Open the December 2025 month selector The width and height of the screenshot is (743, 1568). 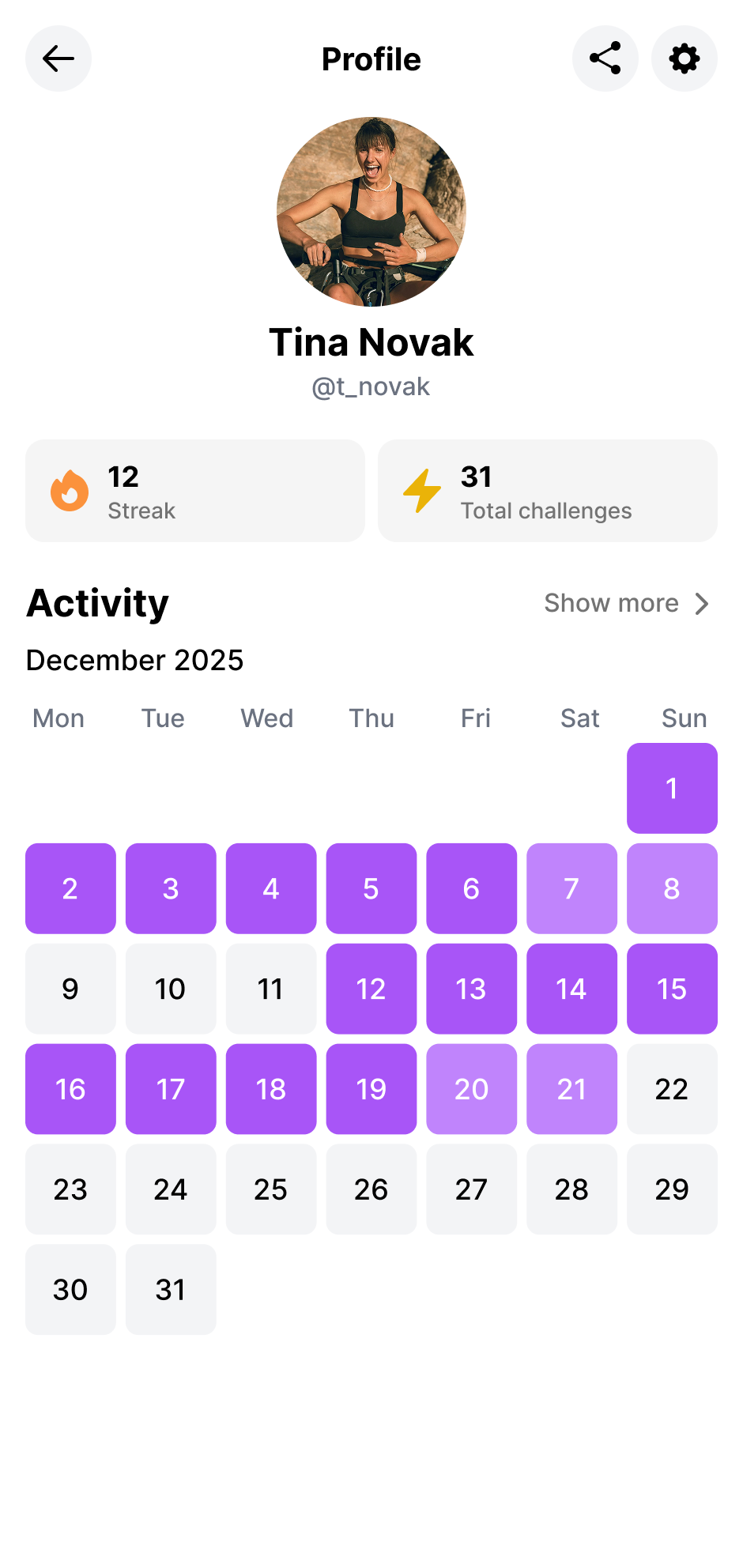tap(134, 660)
